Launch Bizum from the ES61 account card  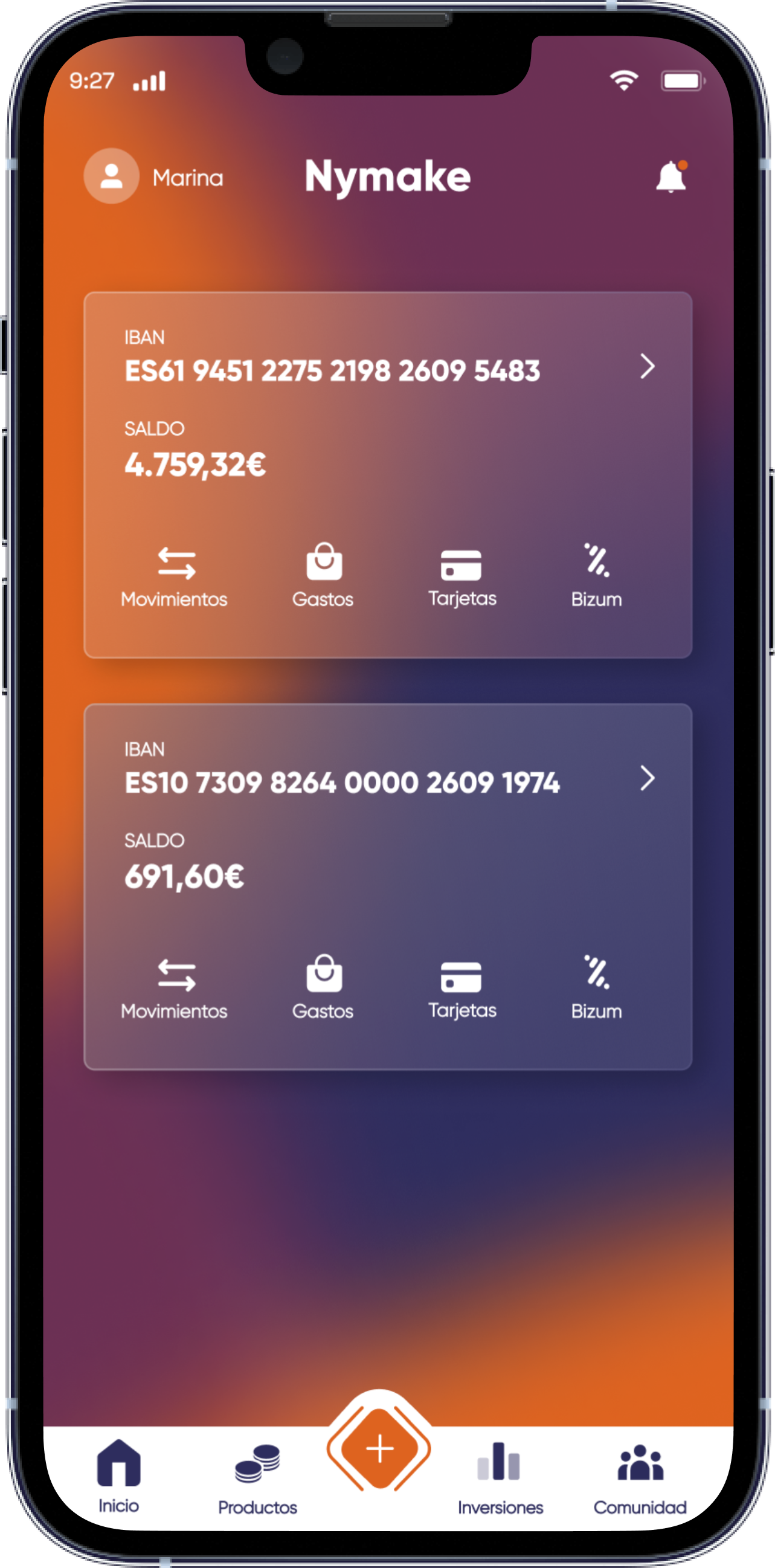(596, 576)
